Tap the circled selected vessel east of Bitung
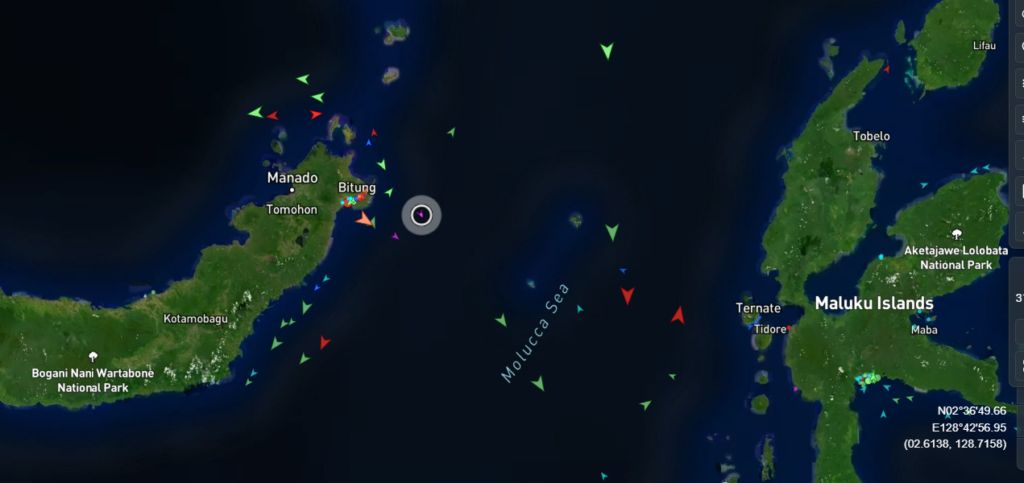 [x=421, y=214]
